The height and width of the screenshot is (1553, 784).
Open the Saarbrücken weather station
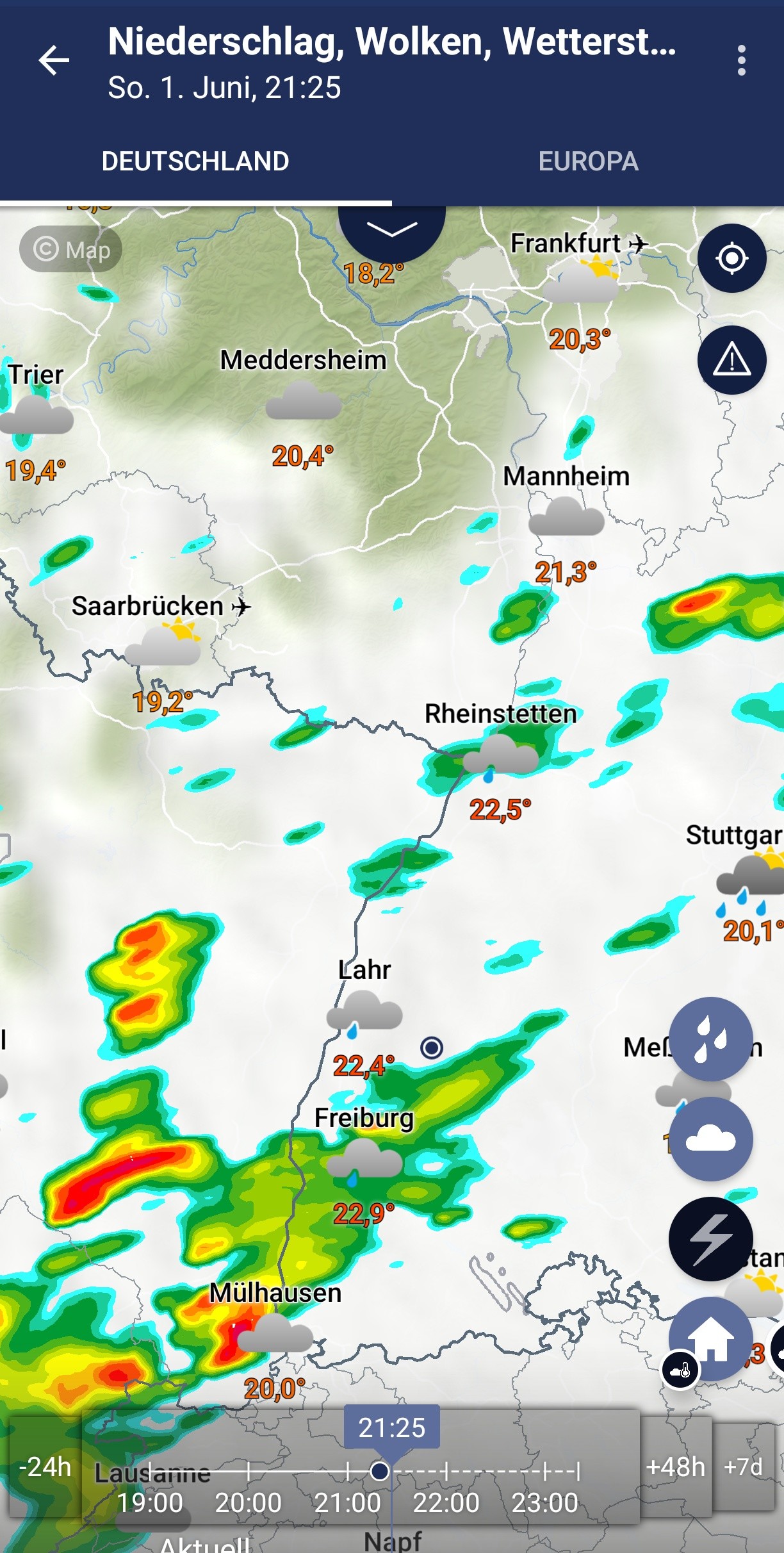(x=162, y=652)
